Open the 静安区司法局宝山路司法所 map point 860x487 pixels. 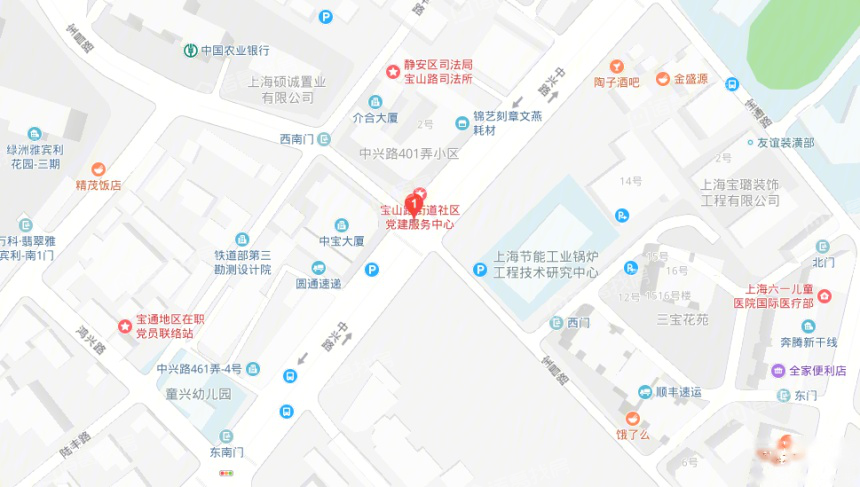tap(393, 71)
